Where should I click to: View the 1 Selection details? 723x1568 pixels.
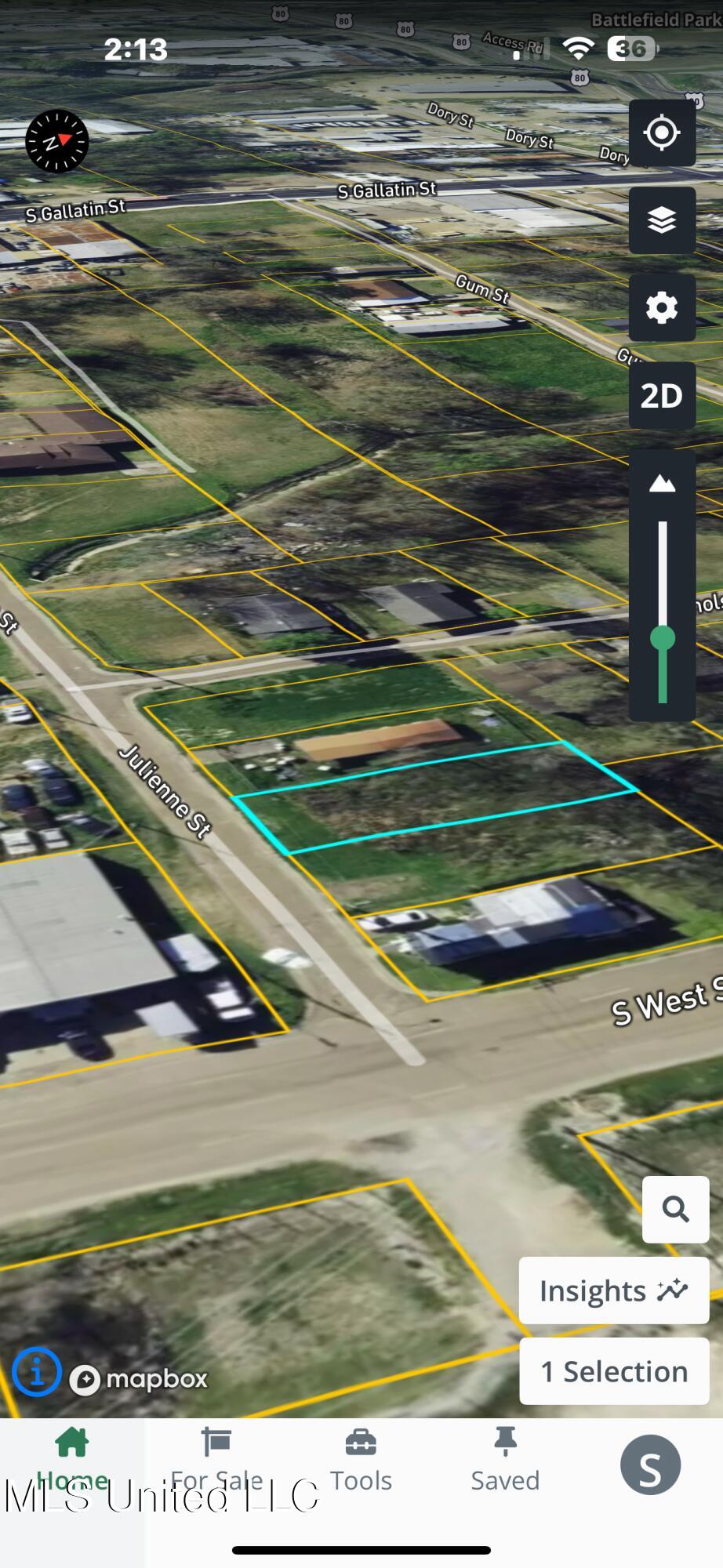613,1371
